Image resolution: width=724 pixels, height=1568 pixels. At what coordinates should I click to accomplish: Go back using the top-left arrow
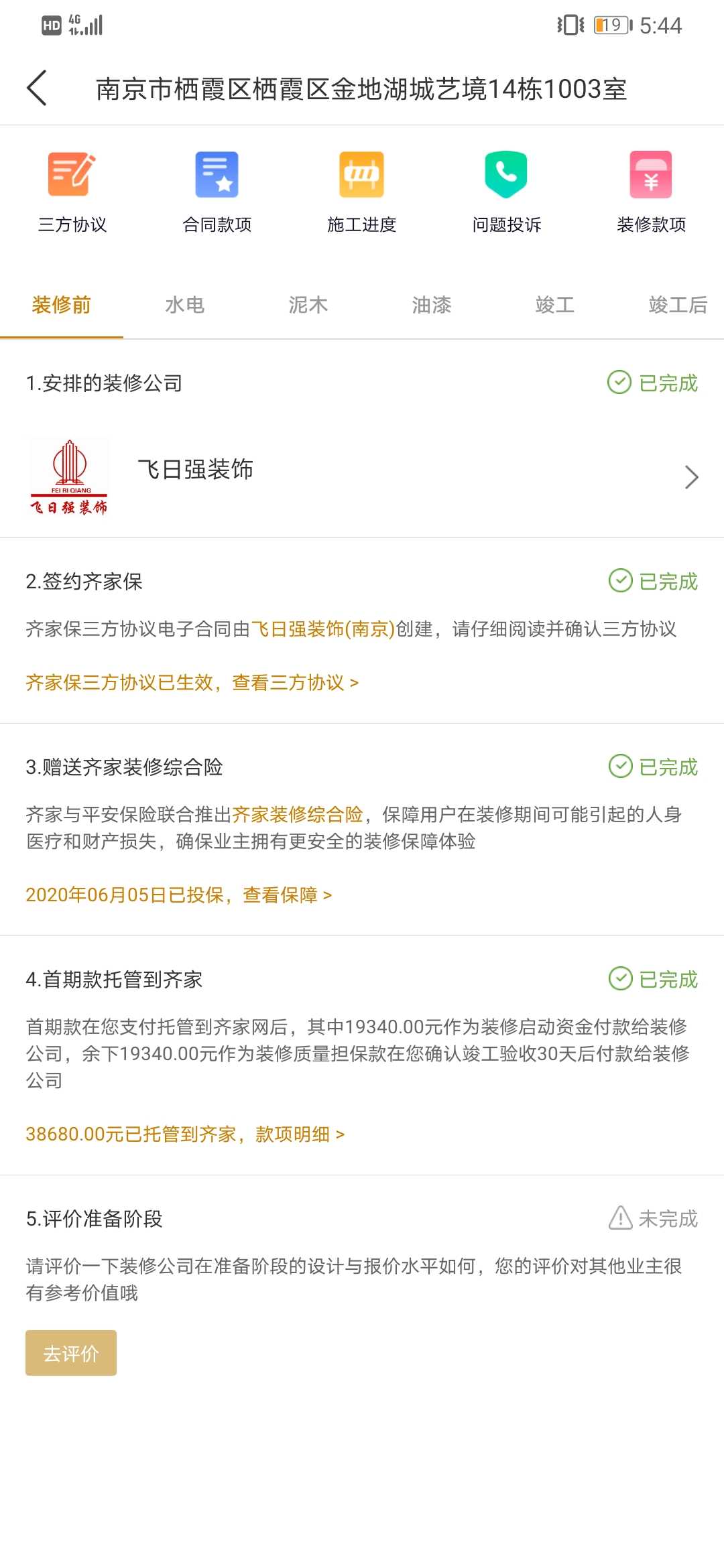click(38, 88)
